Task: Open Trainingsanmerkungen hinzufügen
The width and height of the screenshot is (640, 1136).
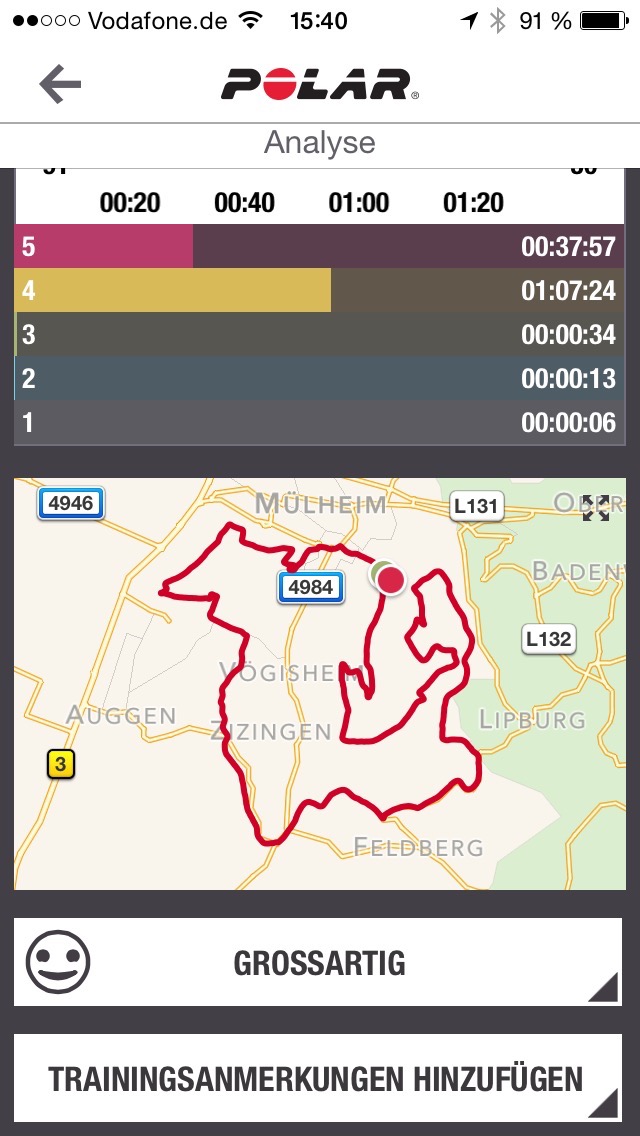Action: (318, 1078)
